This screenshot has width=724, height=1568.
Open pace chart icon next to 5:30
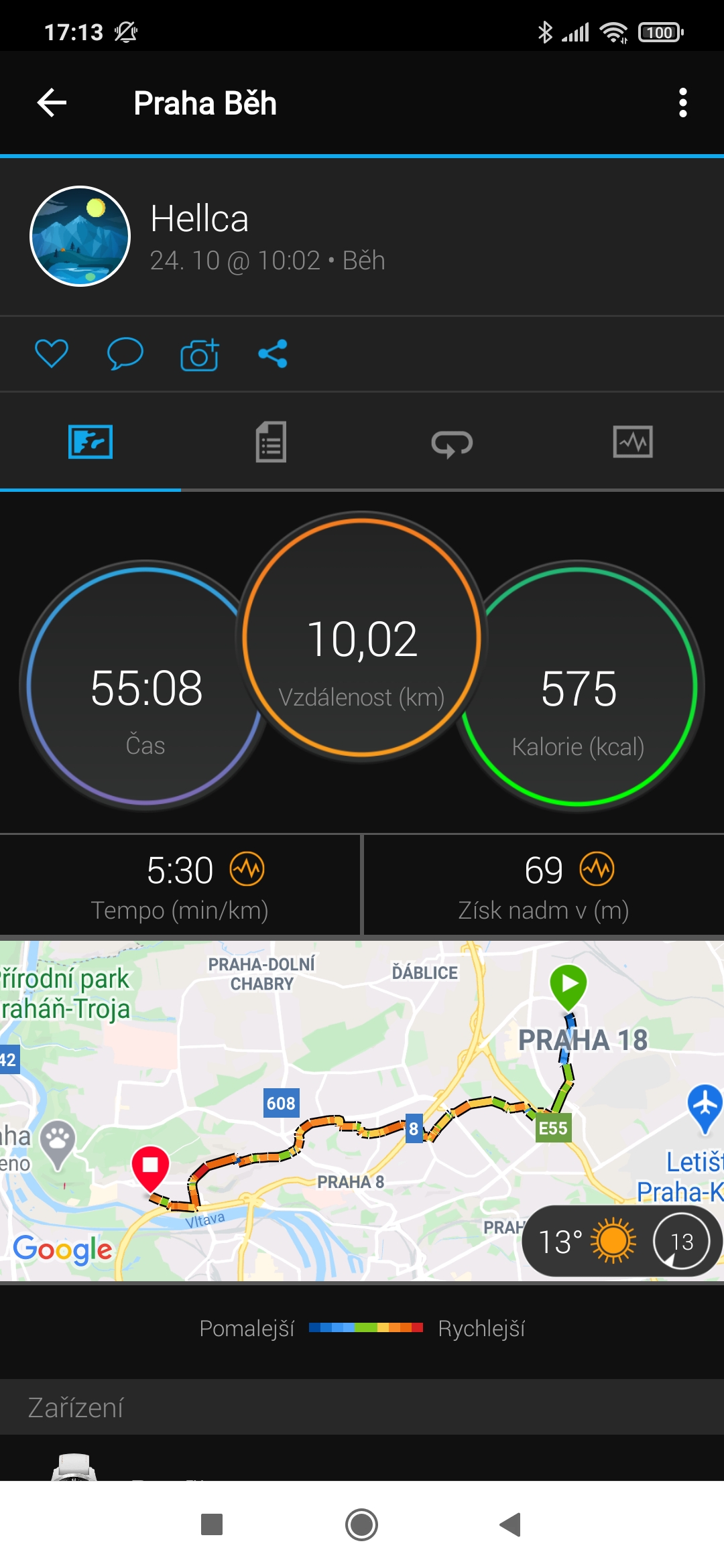(247, 869)
